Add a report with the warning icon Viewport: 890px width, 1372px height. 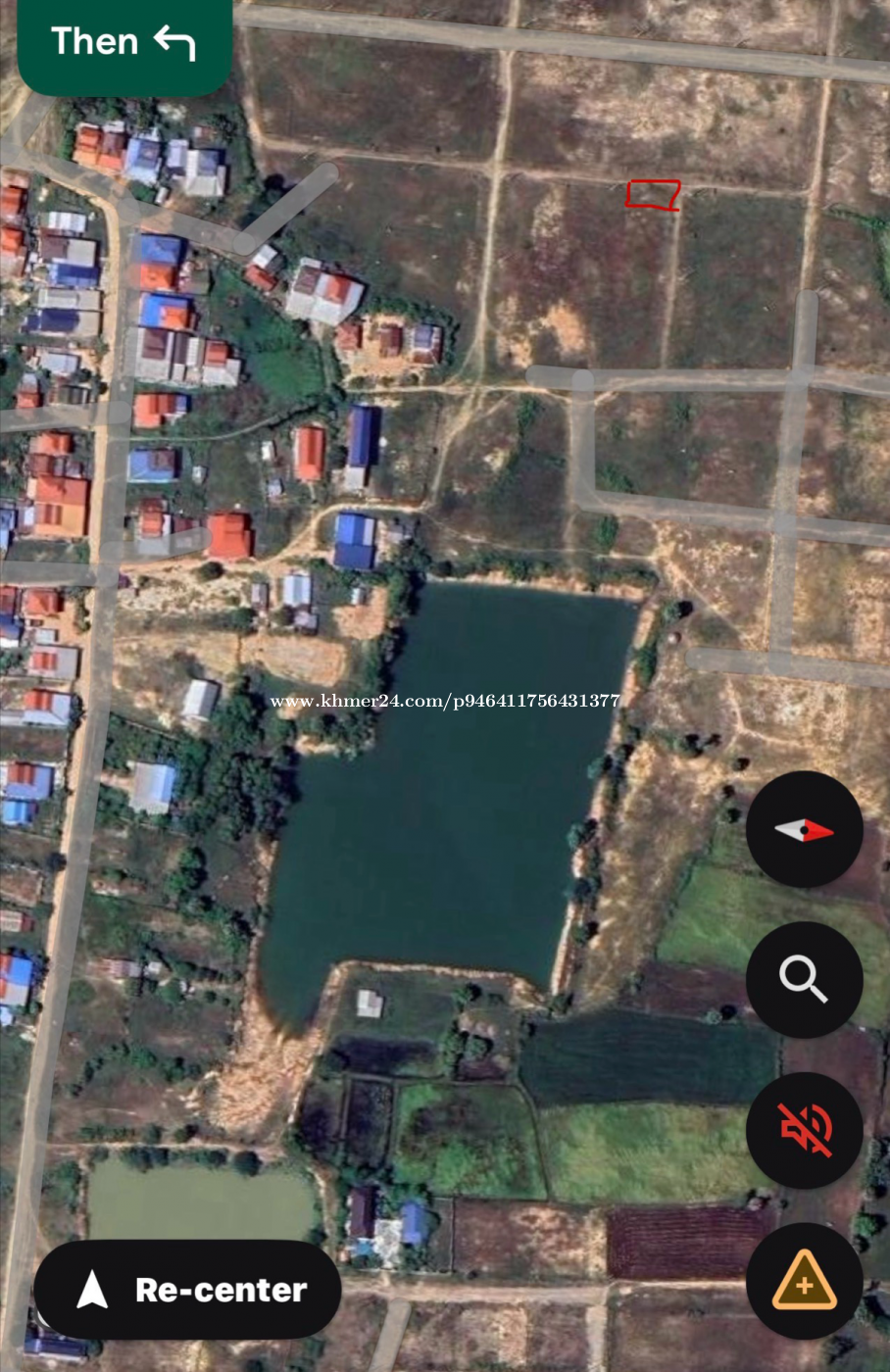804,1281
